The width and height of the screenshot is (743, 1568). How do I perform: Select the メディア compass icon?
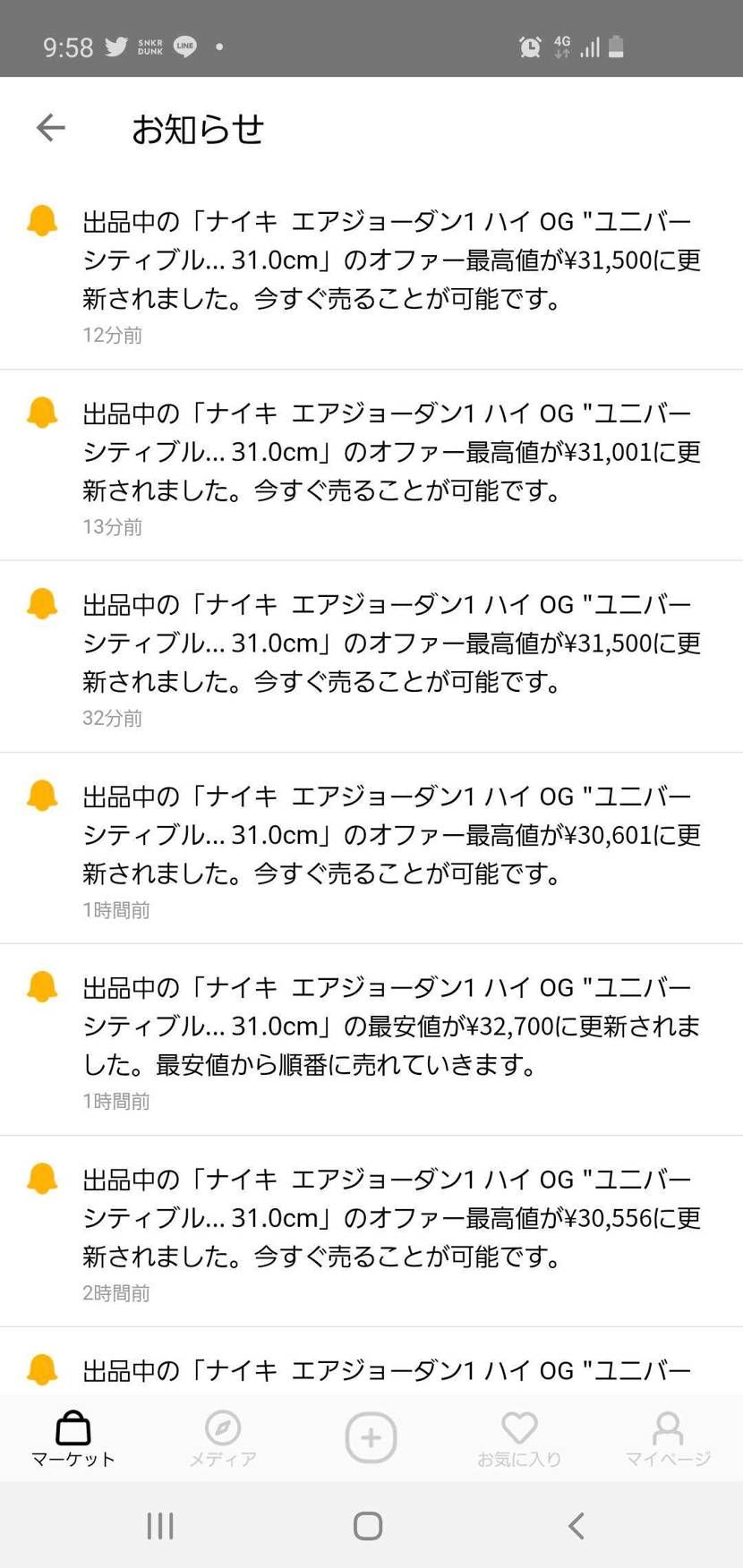click(222, 1427)
